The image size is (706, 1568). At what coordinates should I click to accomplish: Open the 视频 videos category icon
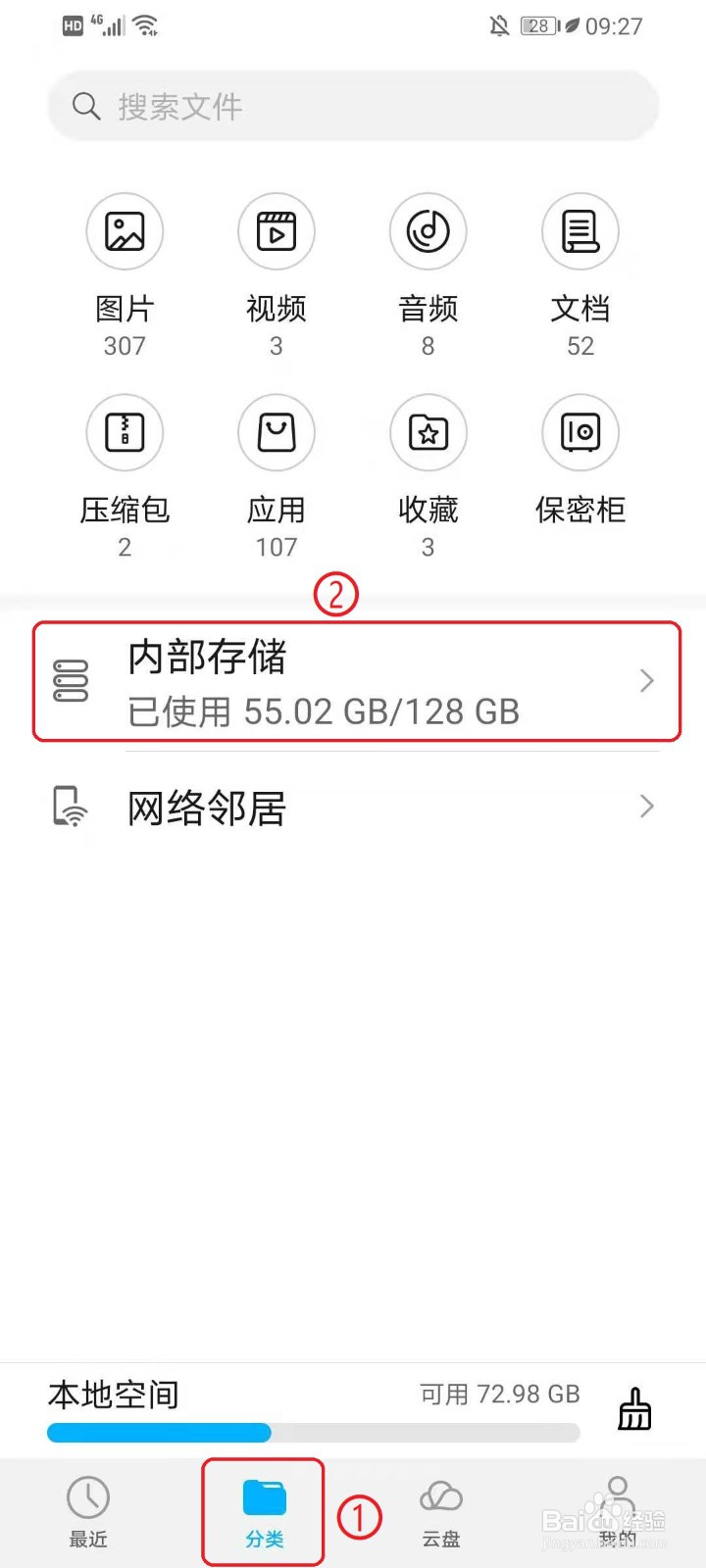(x=276, y=231)
